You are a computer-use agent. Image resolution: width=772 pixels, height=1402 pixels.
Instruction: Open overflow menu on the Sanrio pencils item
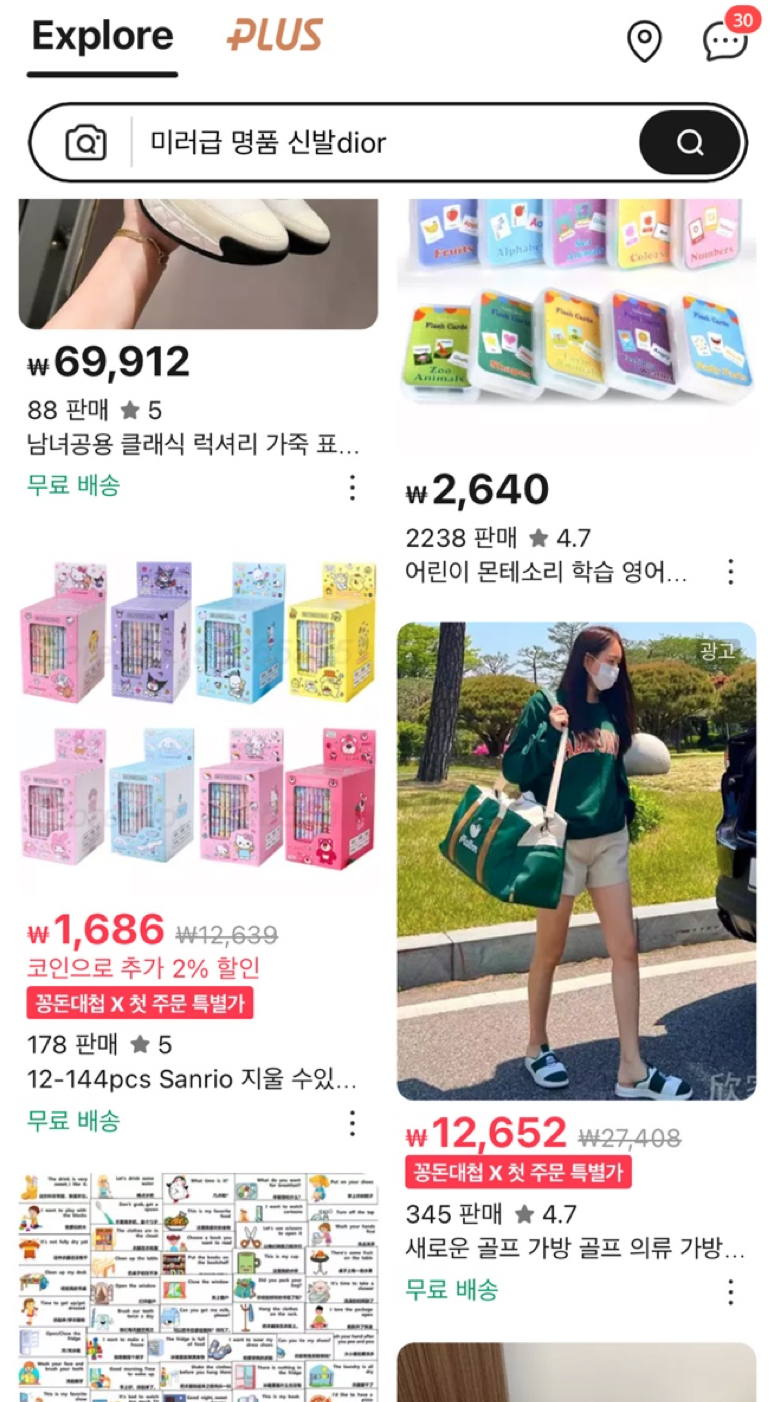pyautogui.click(x=352, y=1125)
